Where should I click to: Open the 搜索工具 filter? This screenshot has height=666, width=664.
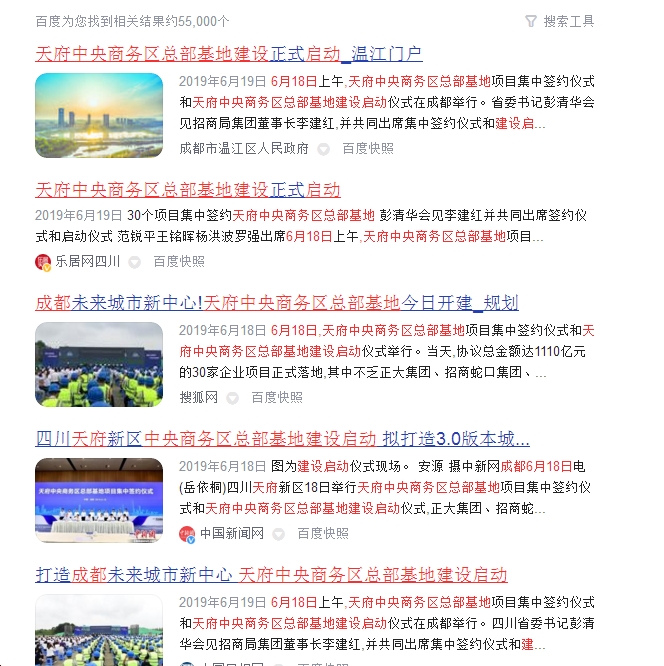point(560,21)
